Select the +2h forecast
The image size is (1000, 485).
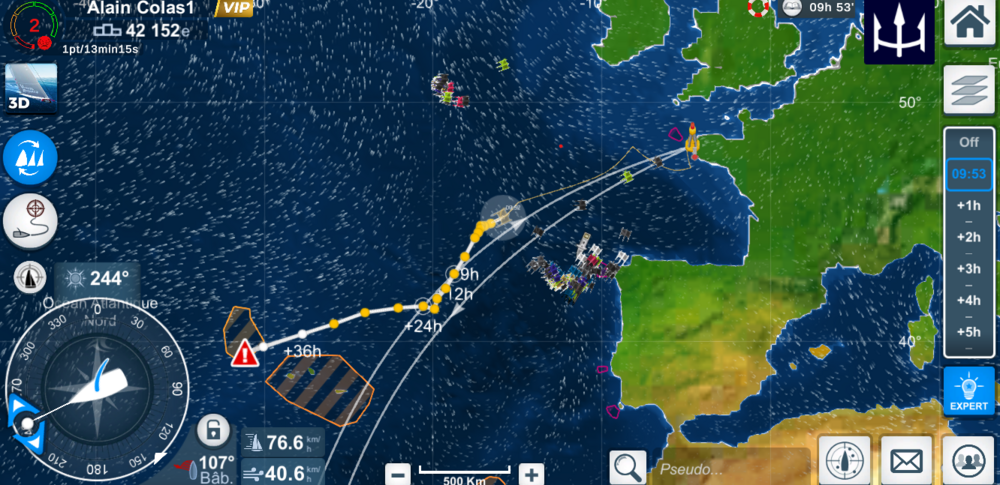[969, 237]
